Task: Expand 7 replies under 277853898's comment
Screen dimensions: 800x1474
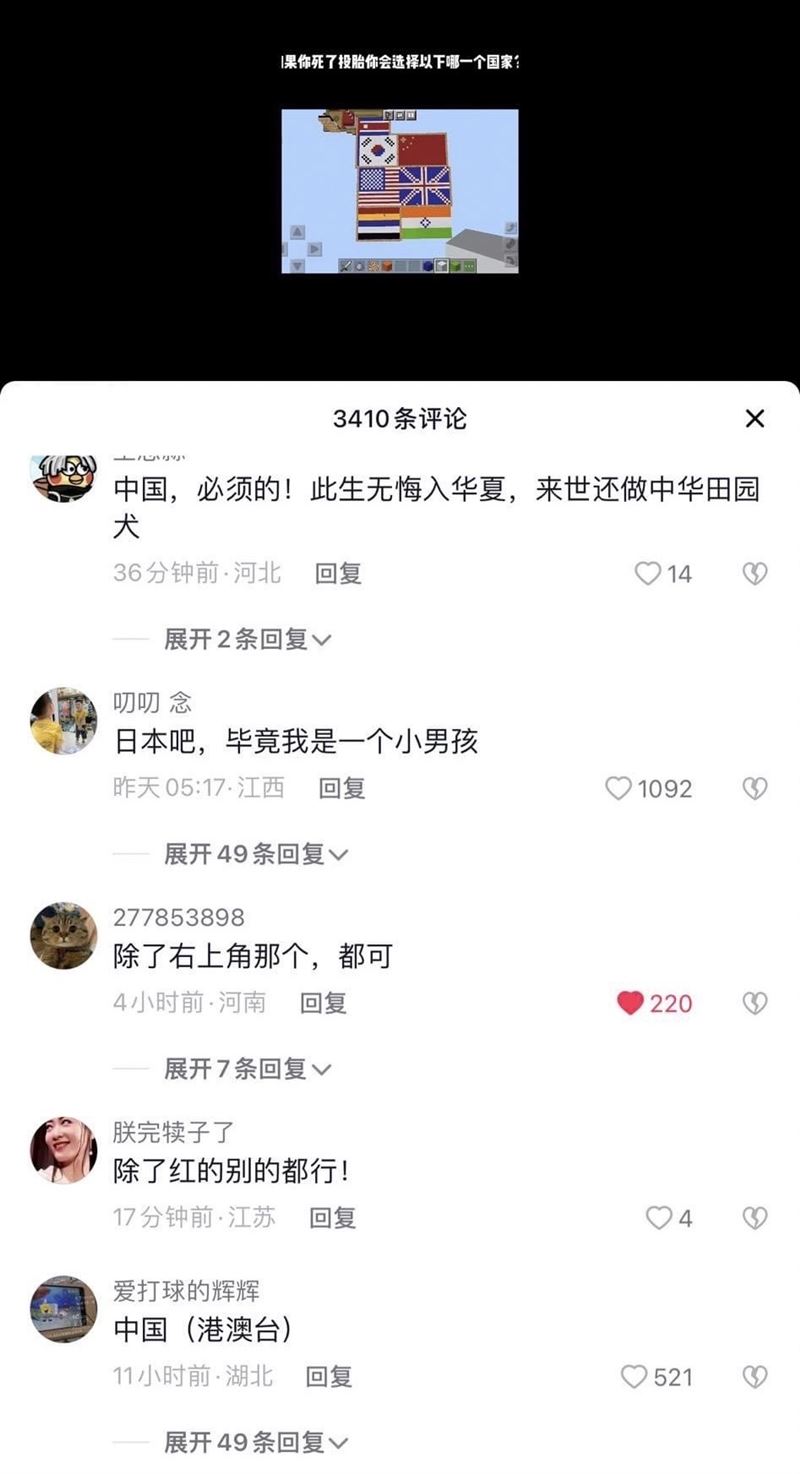Action: click(x=247, y=1069)
